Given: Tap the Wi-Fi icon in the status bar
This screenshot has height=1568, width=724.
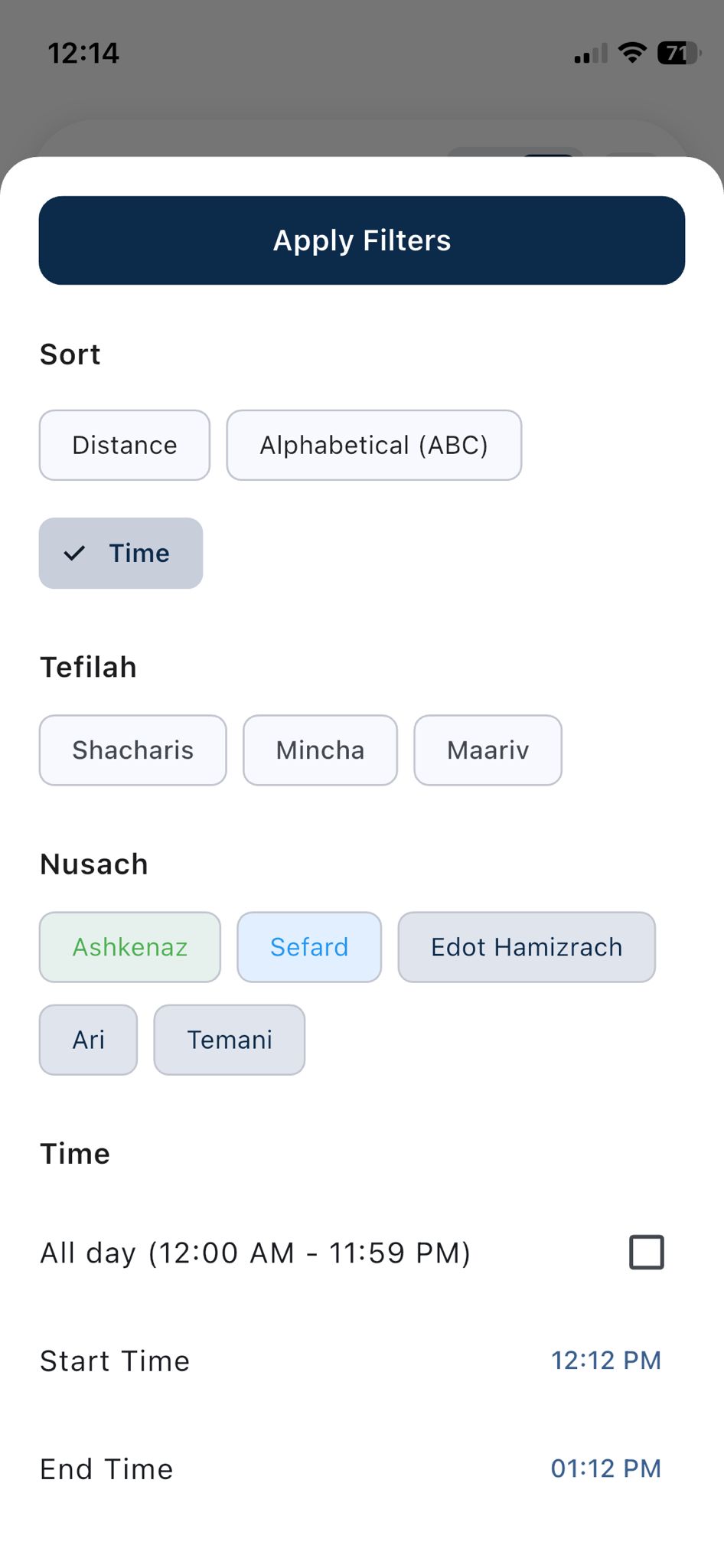Looking at the screenshot, I should point(631,52).
